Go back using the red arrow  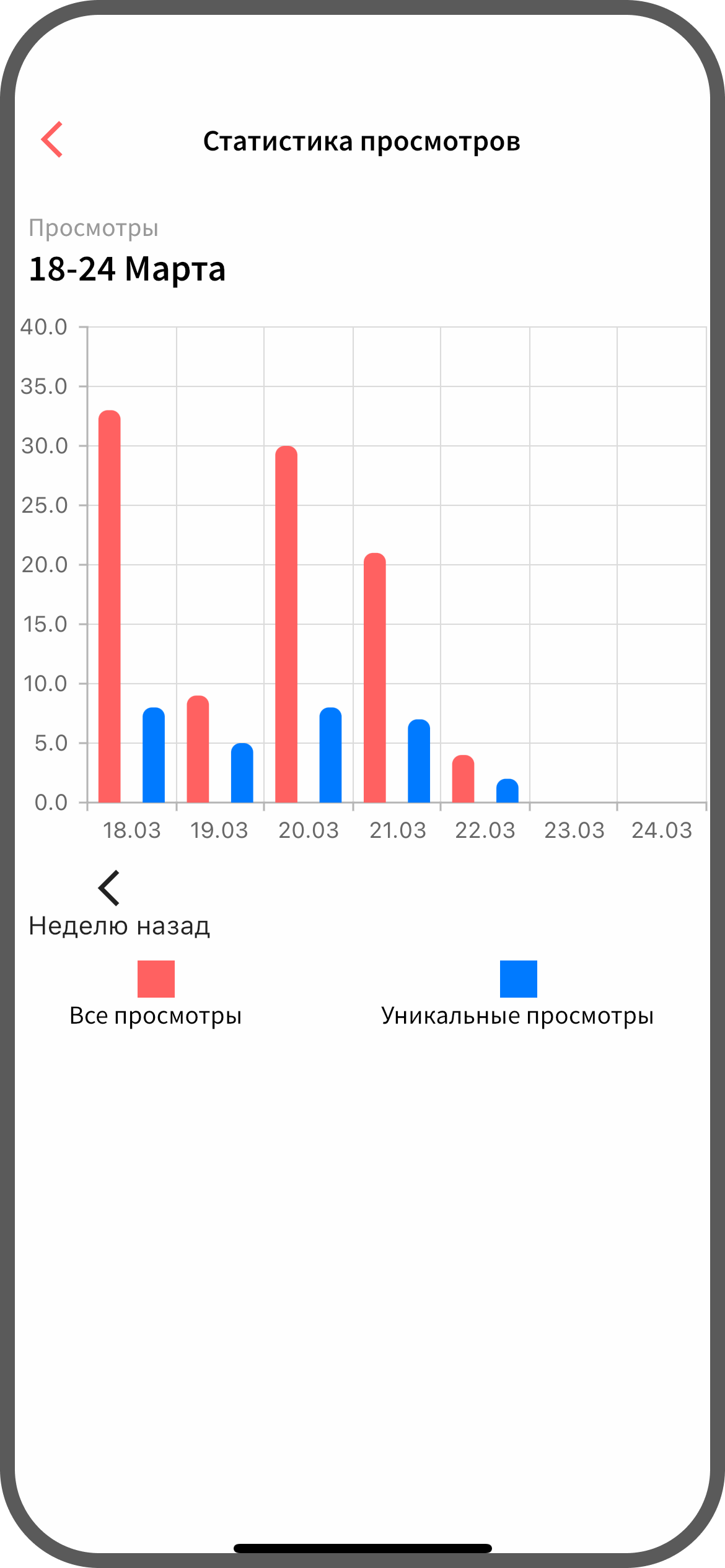tap(53, 140)
